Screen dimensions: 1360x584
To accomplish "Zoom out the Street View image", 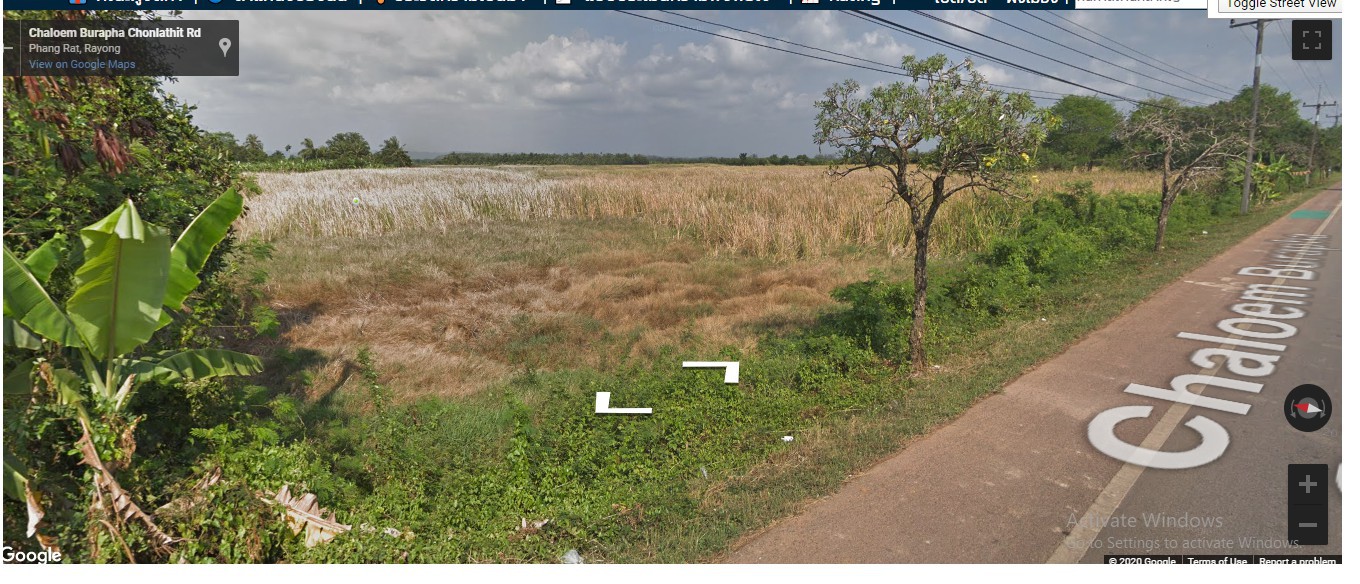I will [x=1307, y=525].
